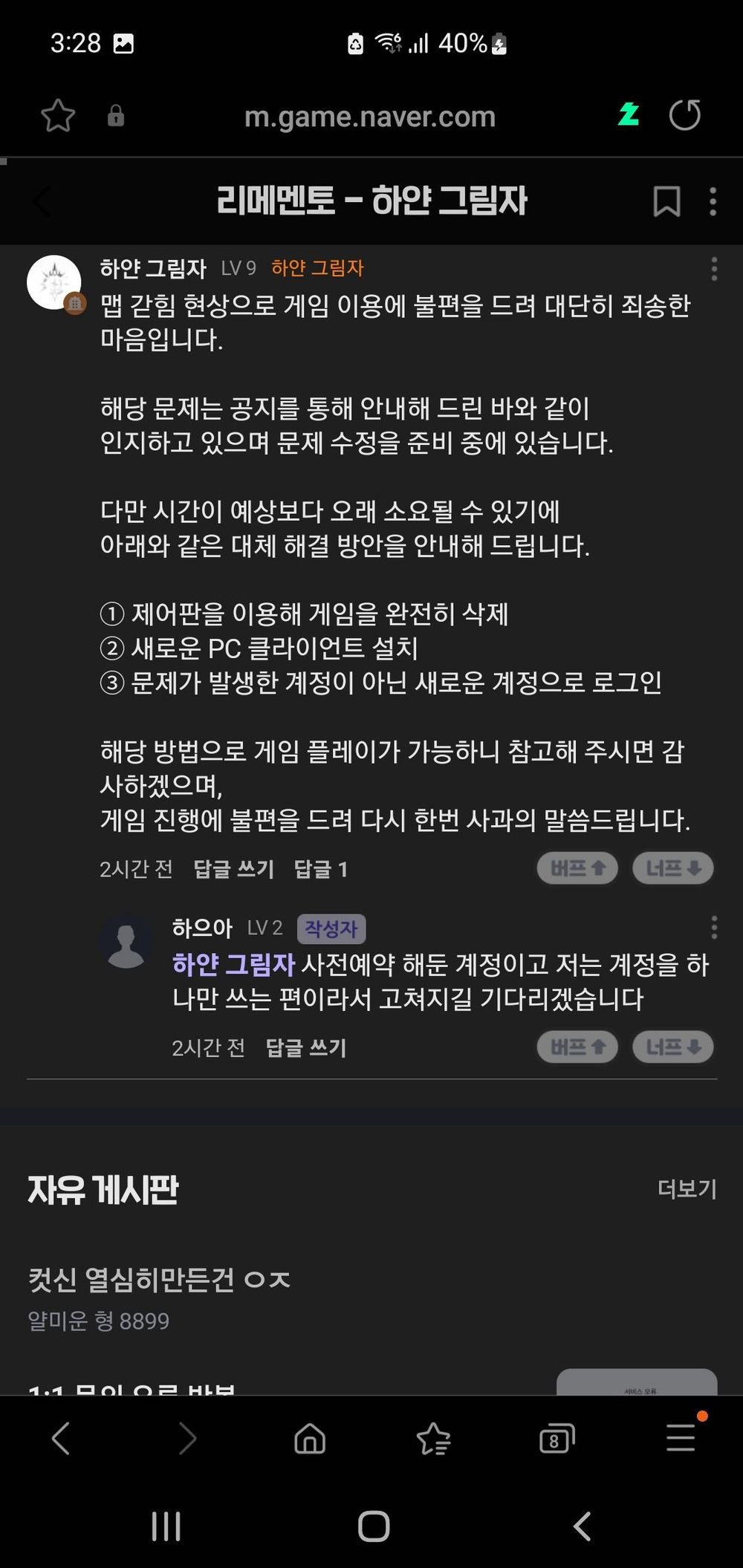Write a reply to 하얀 그림자's comment
This screenshot has height=1568, width=743.
[x=233, y=868]
